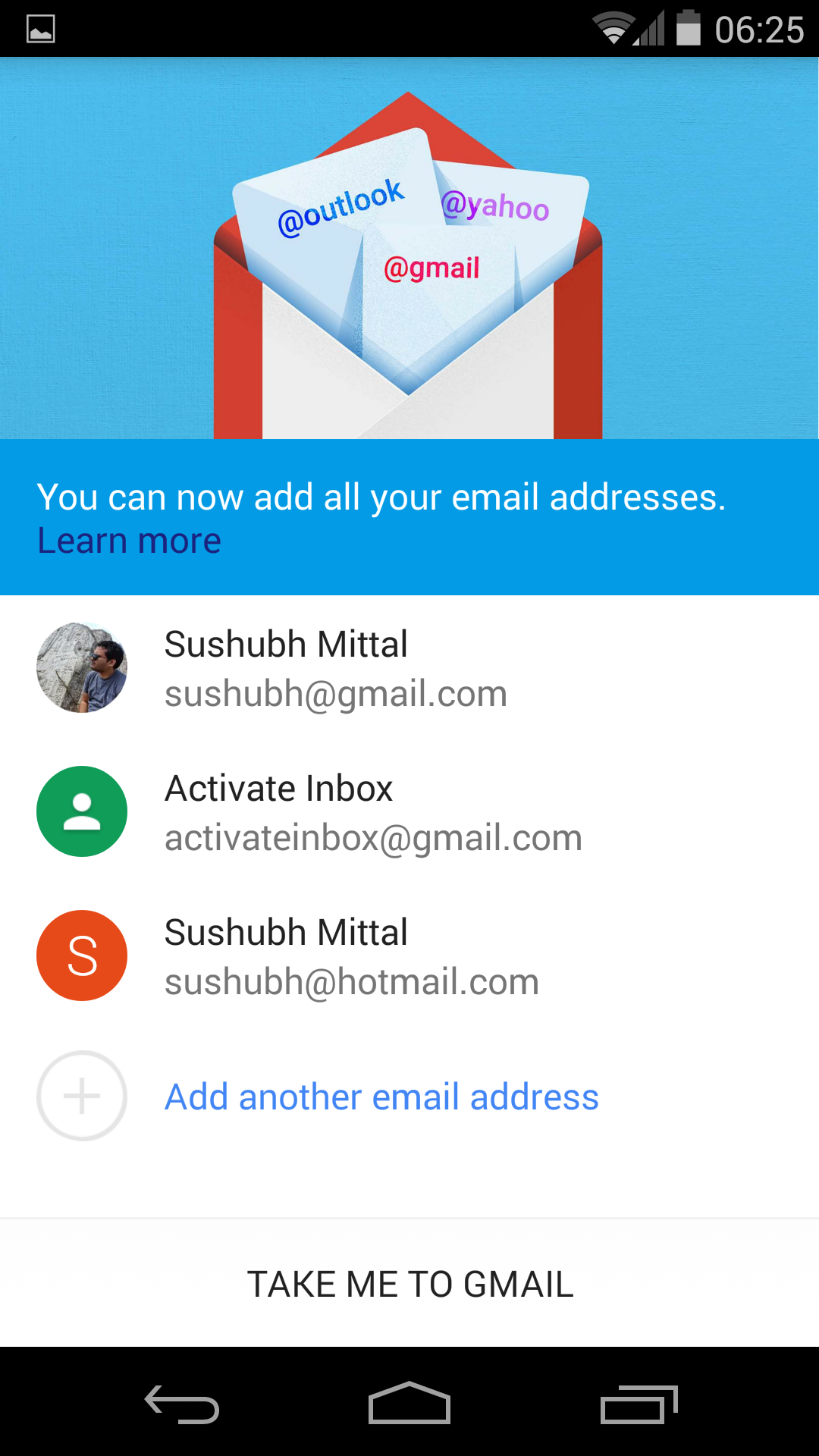Tap Take Me To Gmail
The width and height of the screenshot is (819, 1456).
click(x=409, y=1285)
